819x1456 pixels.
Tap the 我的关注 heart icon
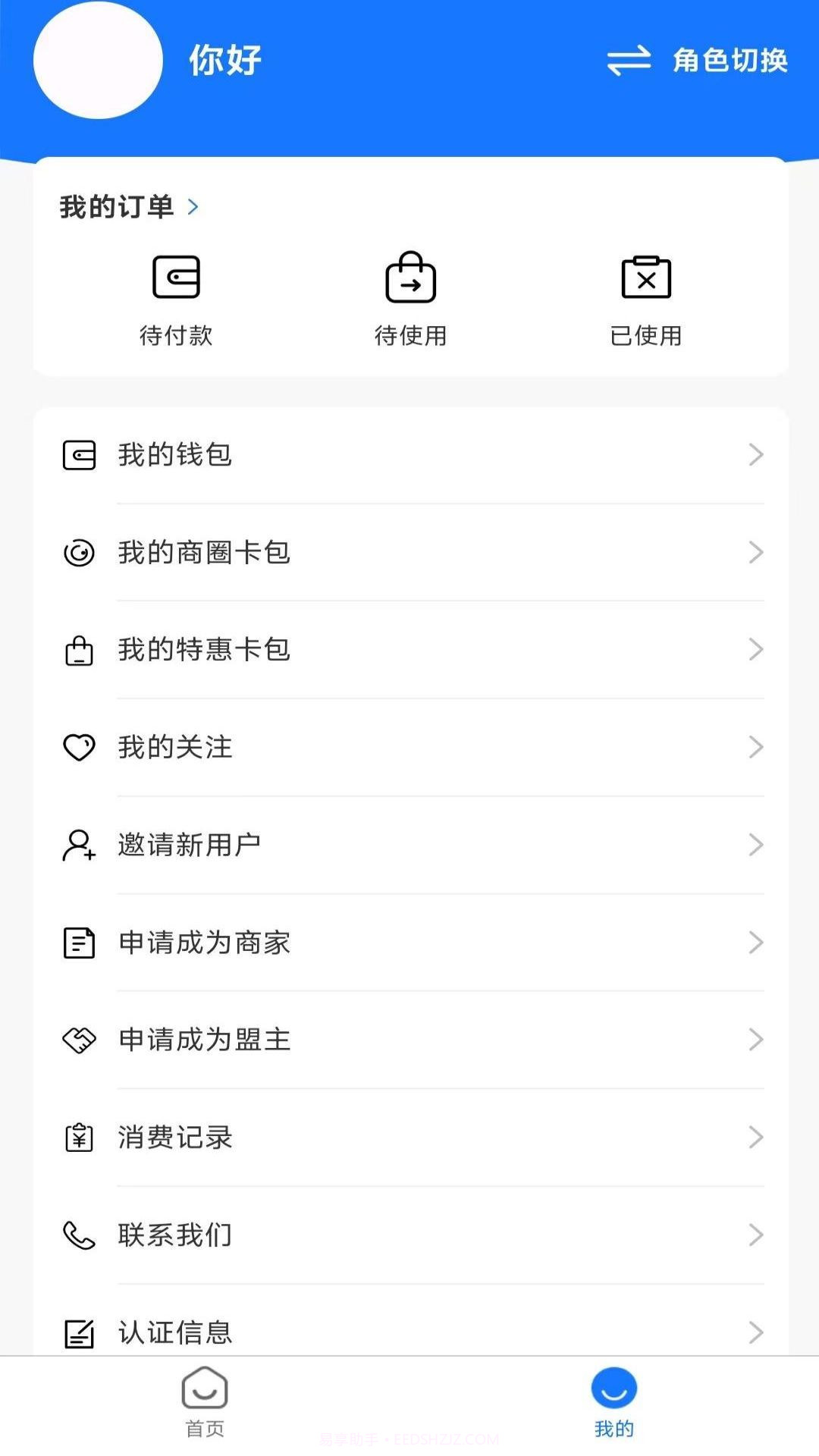pyautogui.click(x=79, y=748)
